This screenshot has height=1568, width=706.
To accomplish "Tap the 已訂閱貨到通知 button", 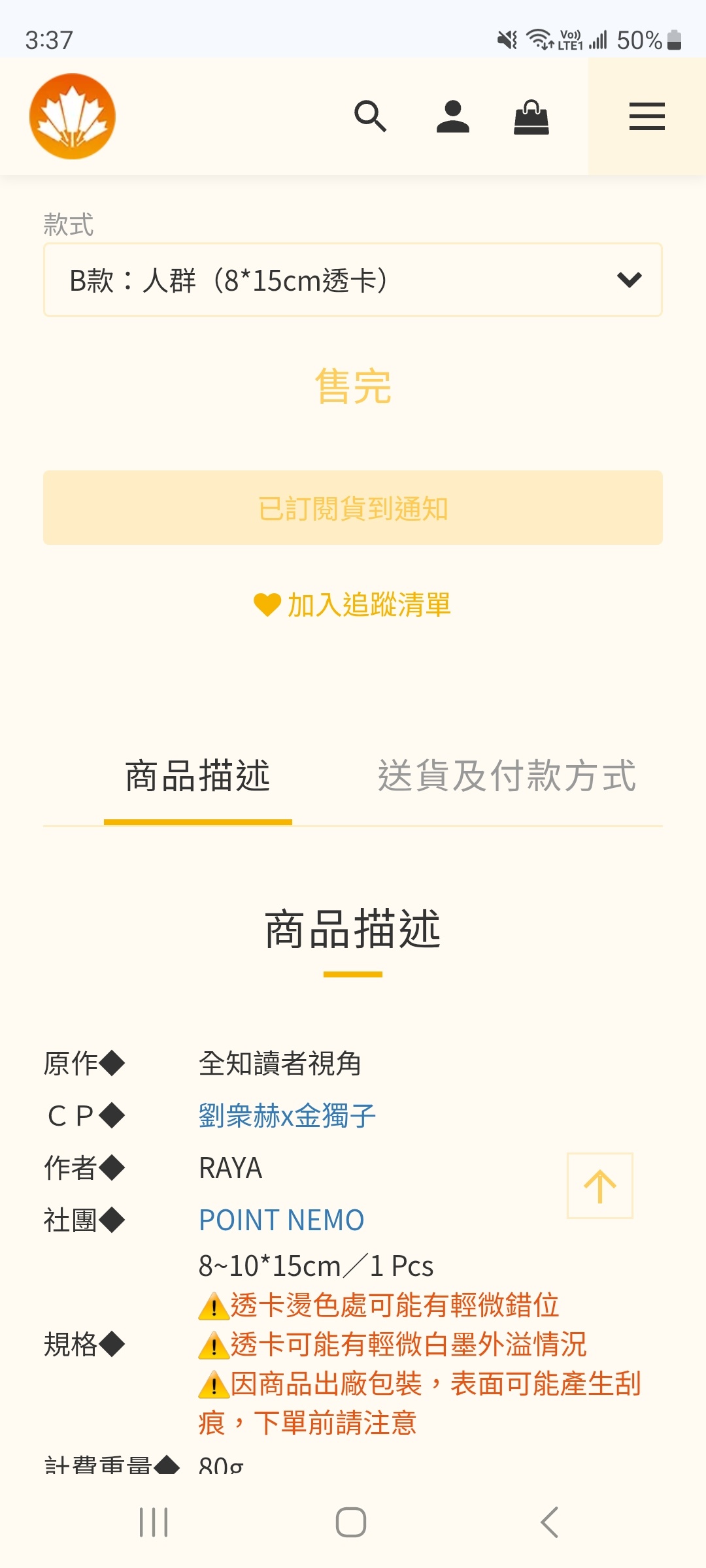I will (x=353, y=508).
